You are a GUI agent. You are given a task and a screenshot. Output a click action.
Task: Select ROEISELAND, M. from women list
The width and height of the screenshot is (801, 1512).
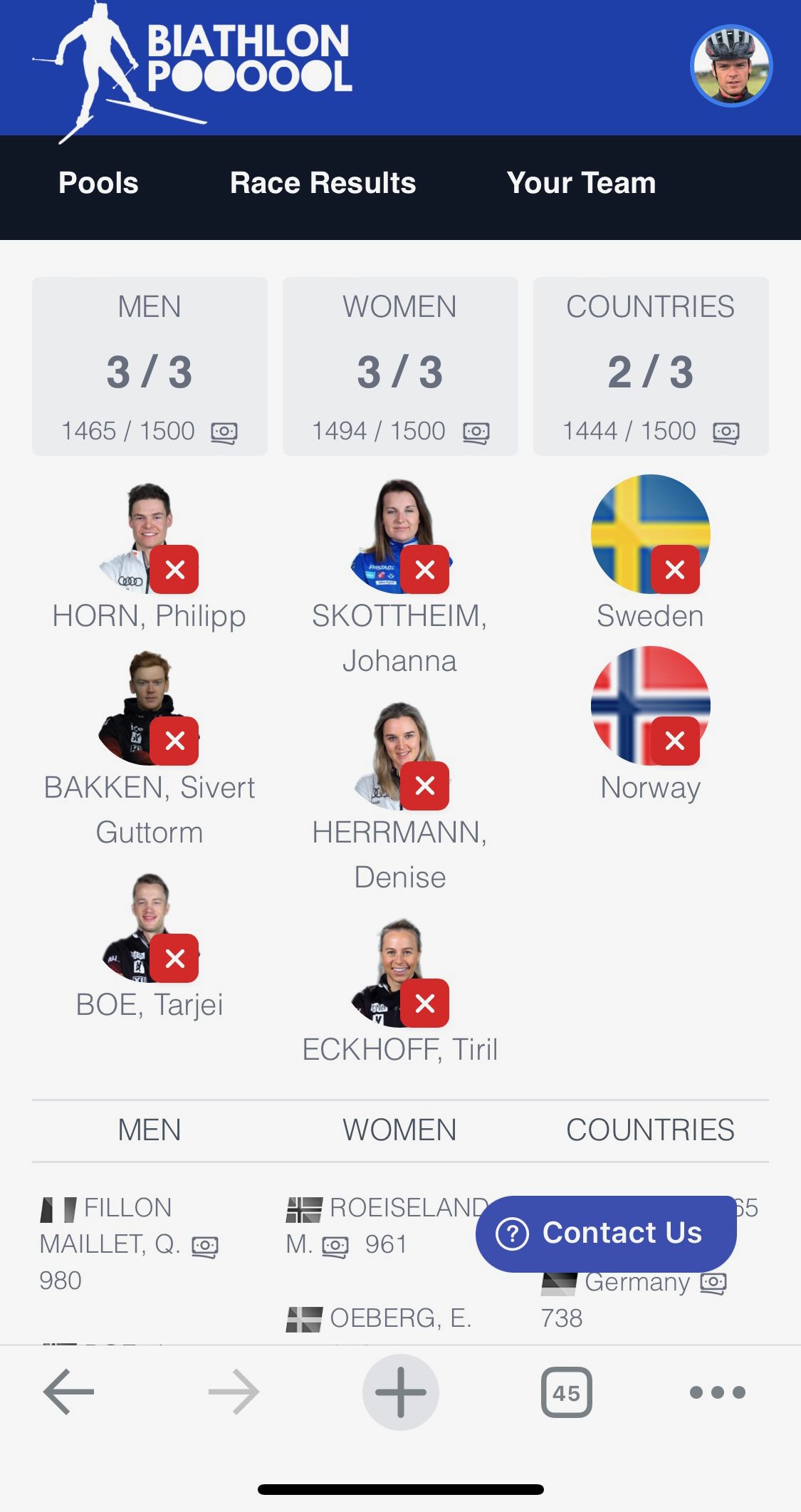click(384, 1225)
